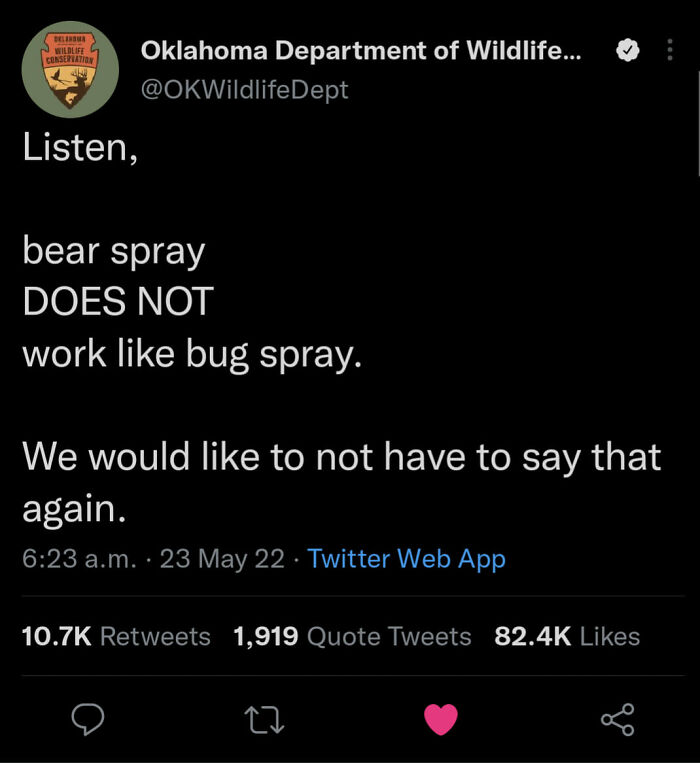Reply to the bear spray tweet
The height and width of the screenshot is (763, 700).
coord(88,719)
